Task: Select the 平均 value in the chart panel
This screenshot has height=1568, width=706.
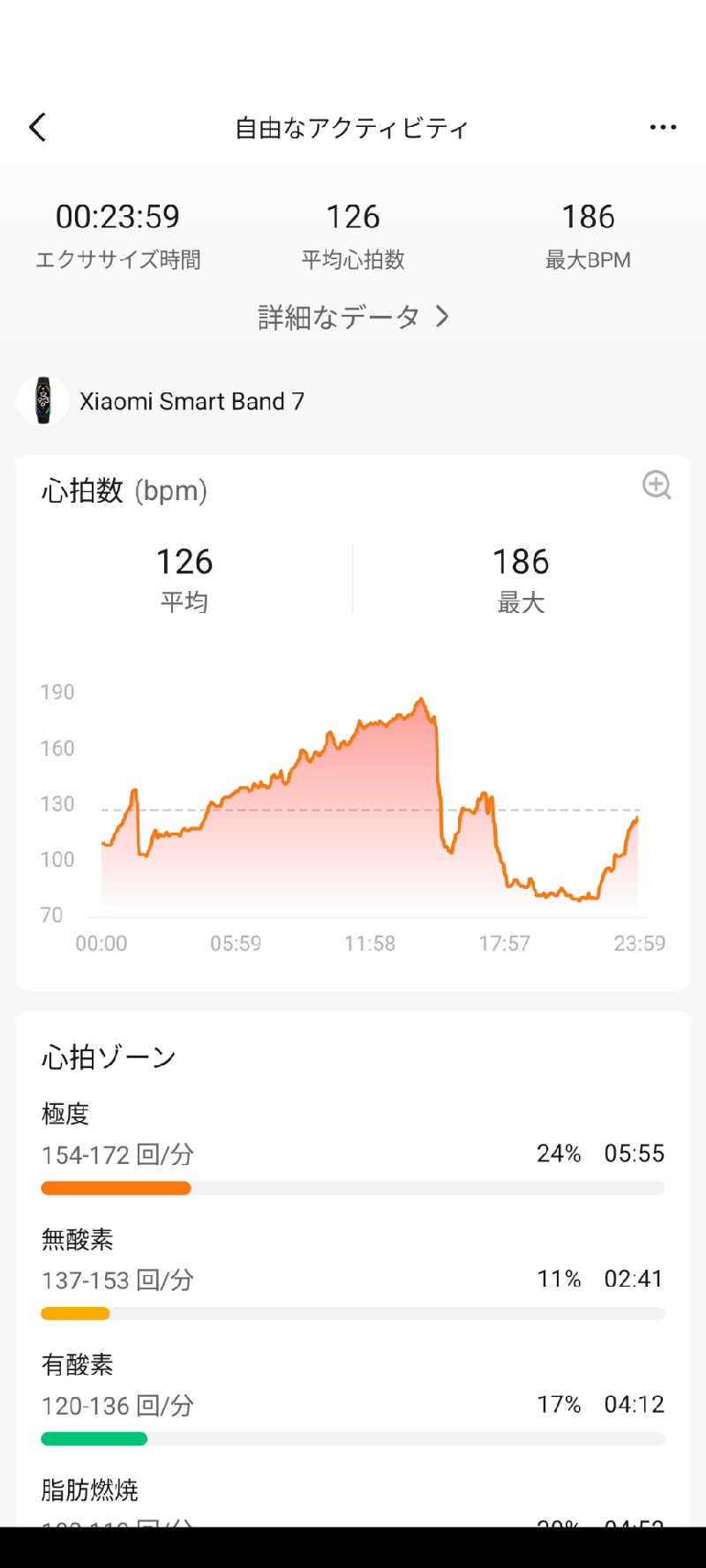Action: 184,562
